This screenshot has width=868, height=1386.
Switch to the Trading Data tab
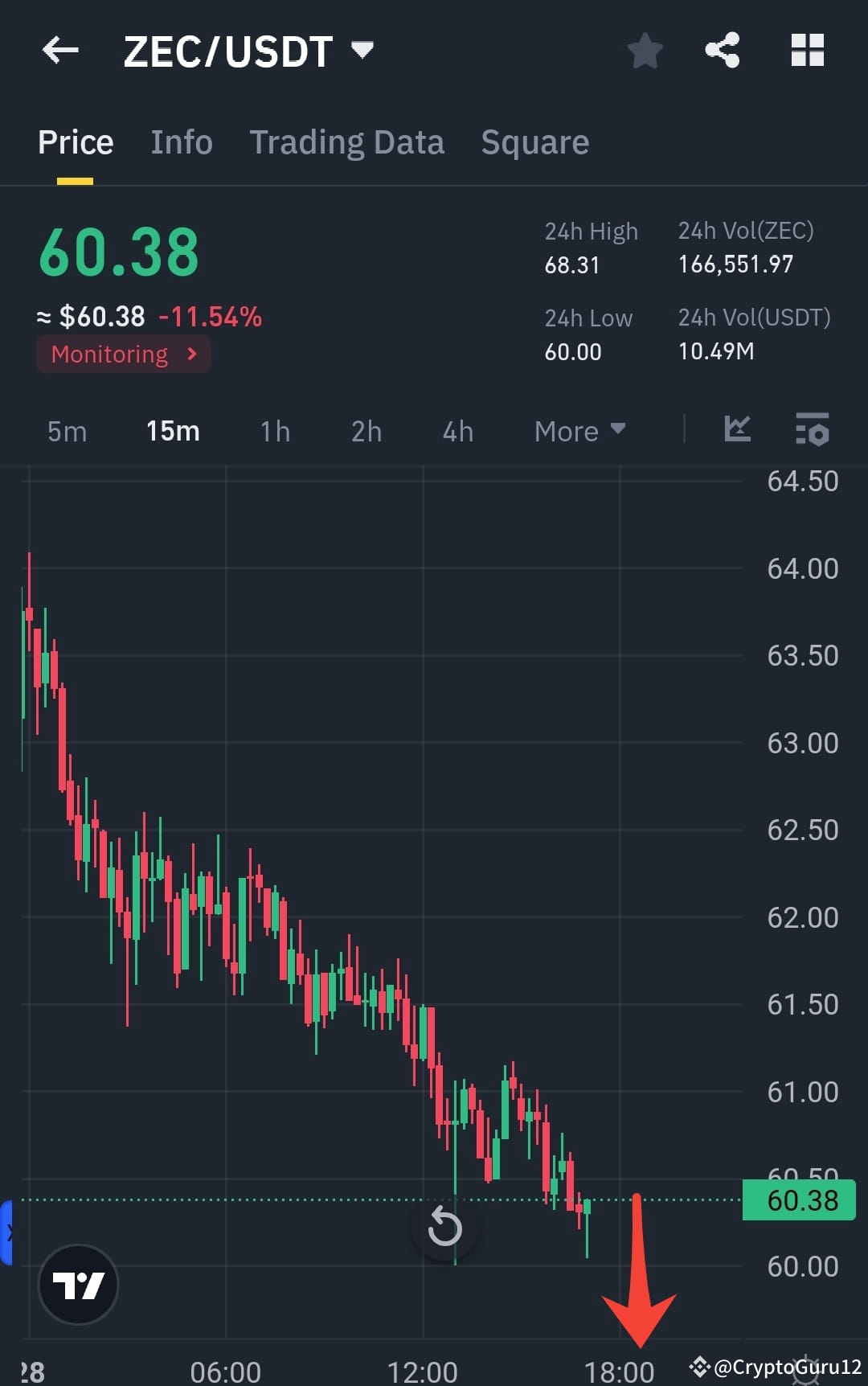[347, 141]
